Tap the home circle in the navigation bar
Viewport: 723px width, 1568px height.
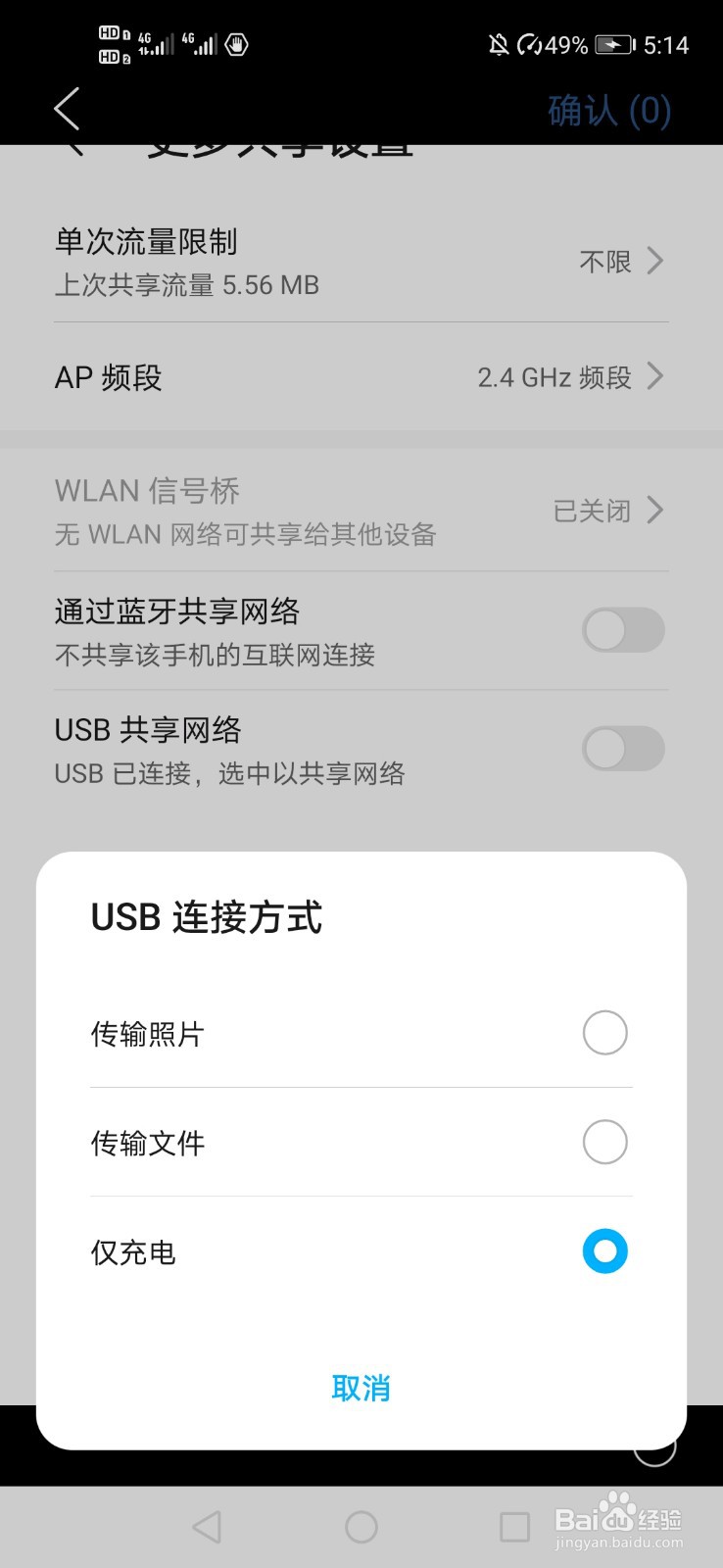[361, 1526]
